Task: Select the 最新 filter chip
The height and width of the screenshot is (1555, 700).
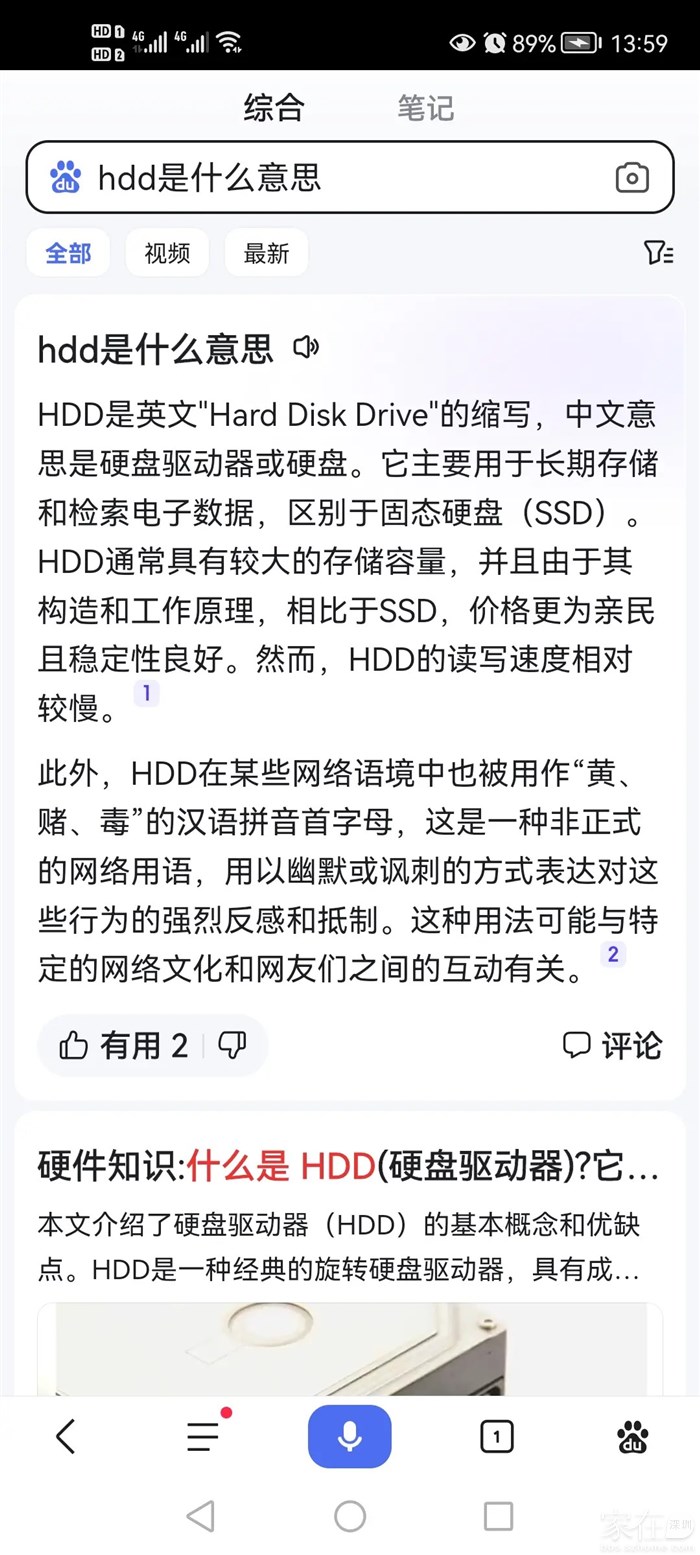Action: (x=266, y=253)
